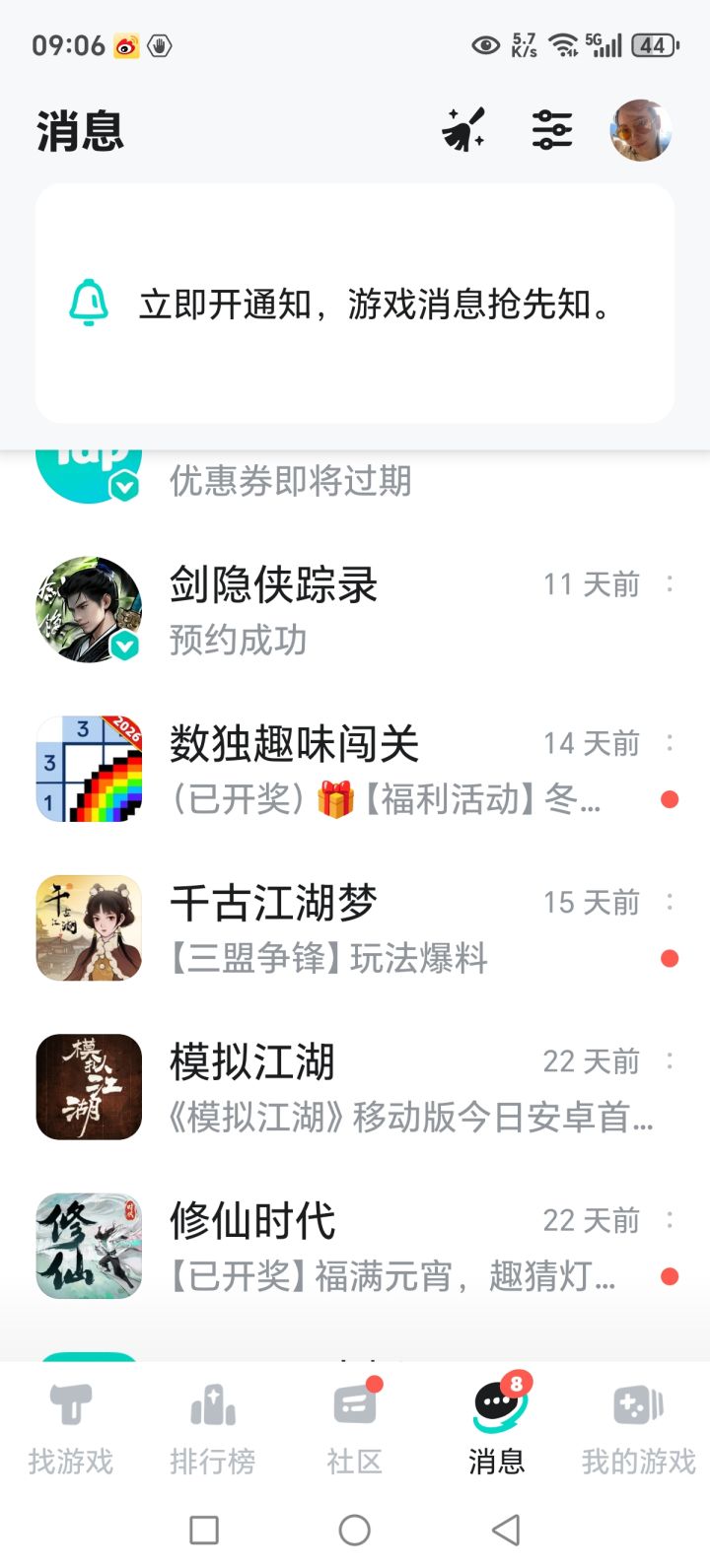Enable notifications via the 立即开通知 banner

tap(355, 304)
